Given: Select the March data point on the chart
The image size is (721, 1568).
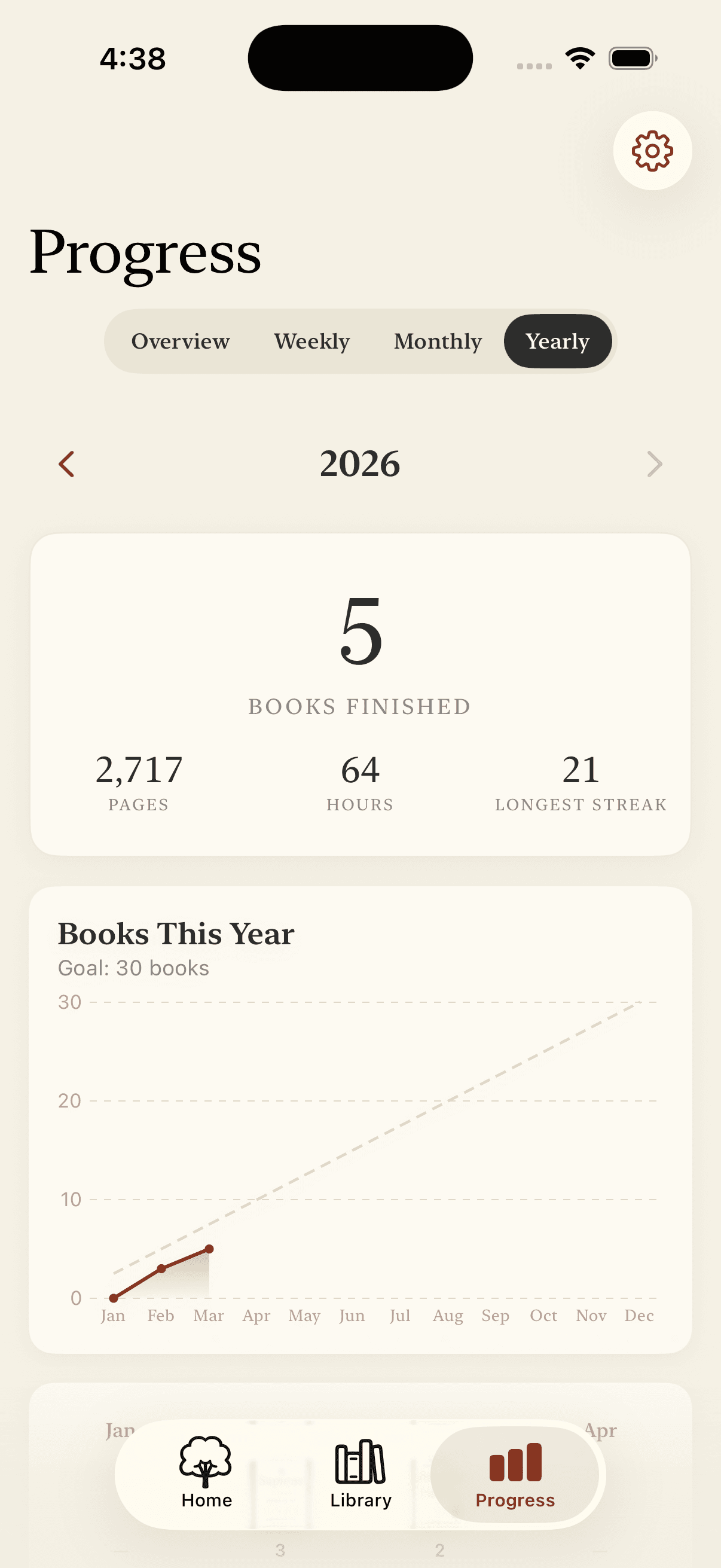Looking at the screenshot, I should click(x=209, y=1249).
